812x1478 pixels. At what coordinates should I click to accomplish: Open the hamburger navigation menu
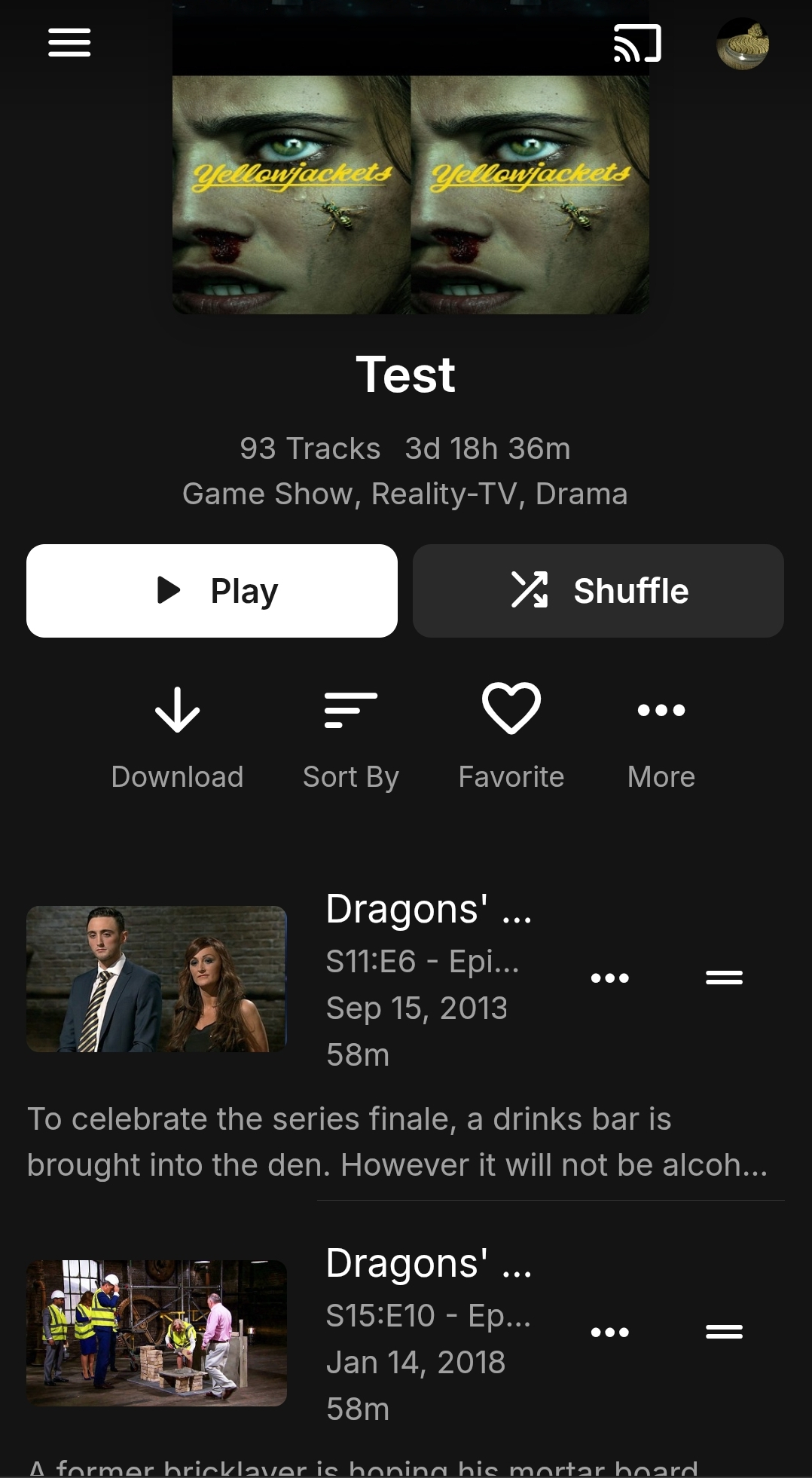pos(69,42)
